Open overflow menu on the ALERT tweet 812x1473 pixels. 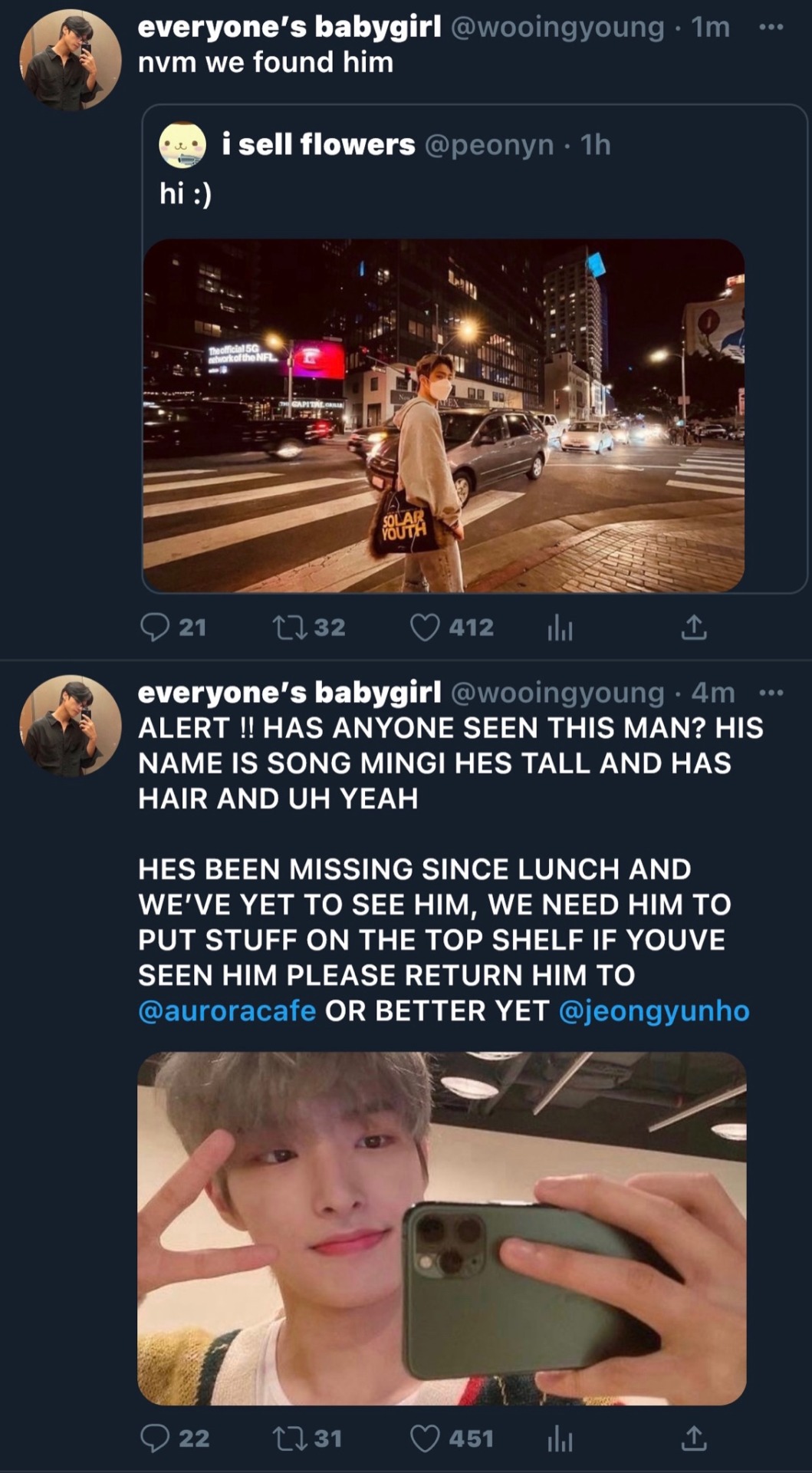pos(770,693)
